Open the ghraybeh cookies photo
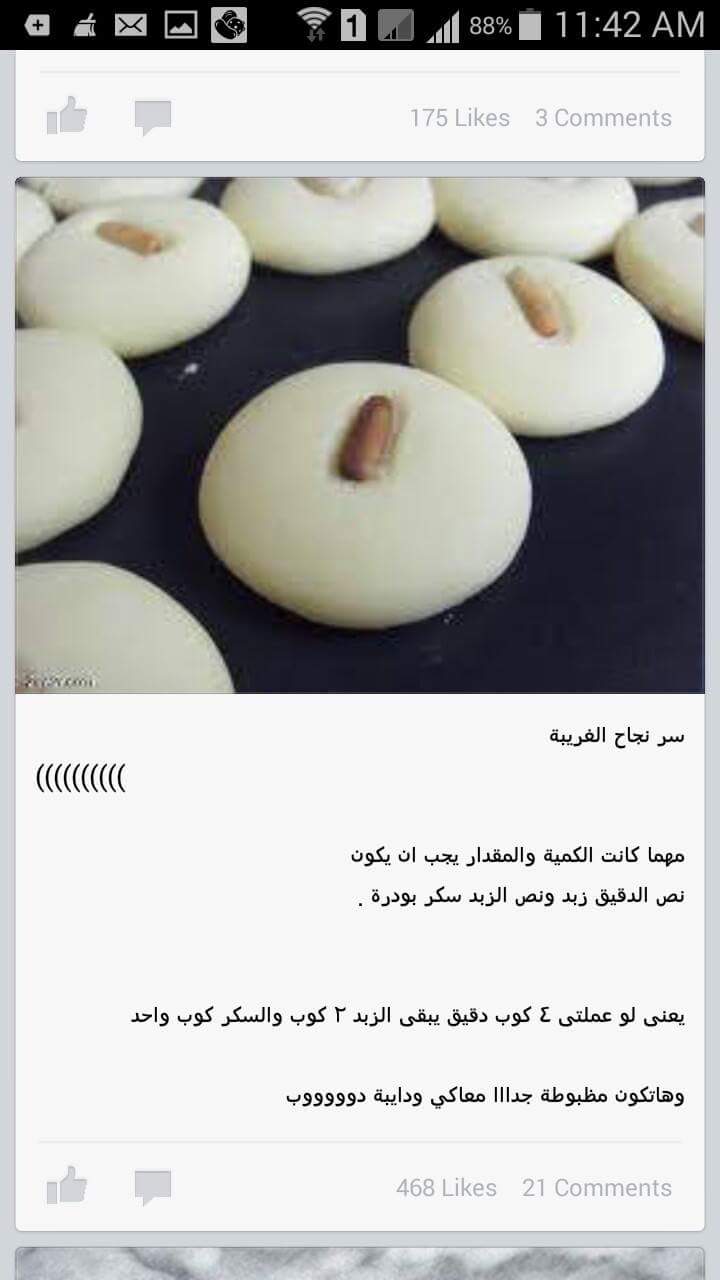 (x=360, y=435)
